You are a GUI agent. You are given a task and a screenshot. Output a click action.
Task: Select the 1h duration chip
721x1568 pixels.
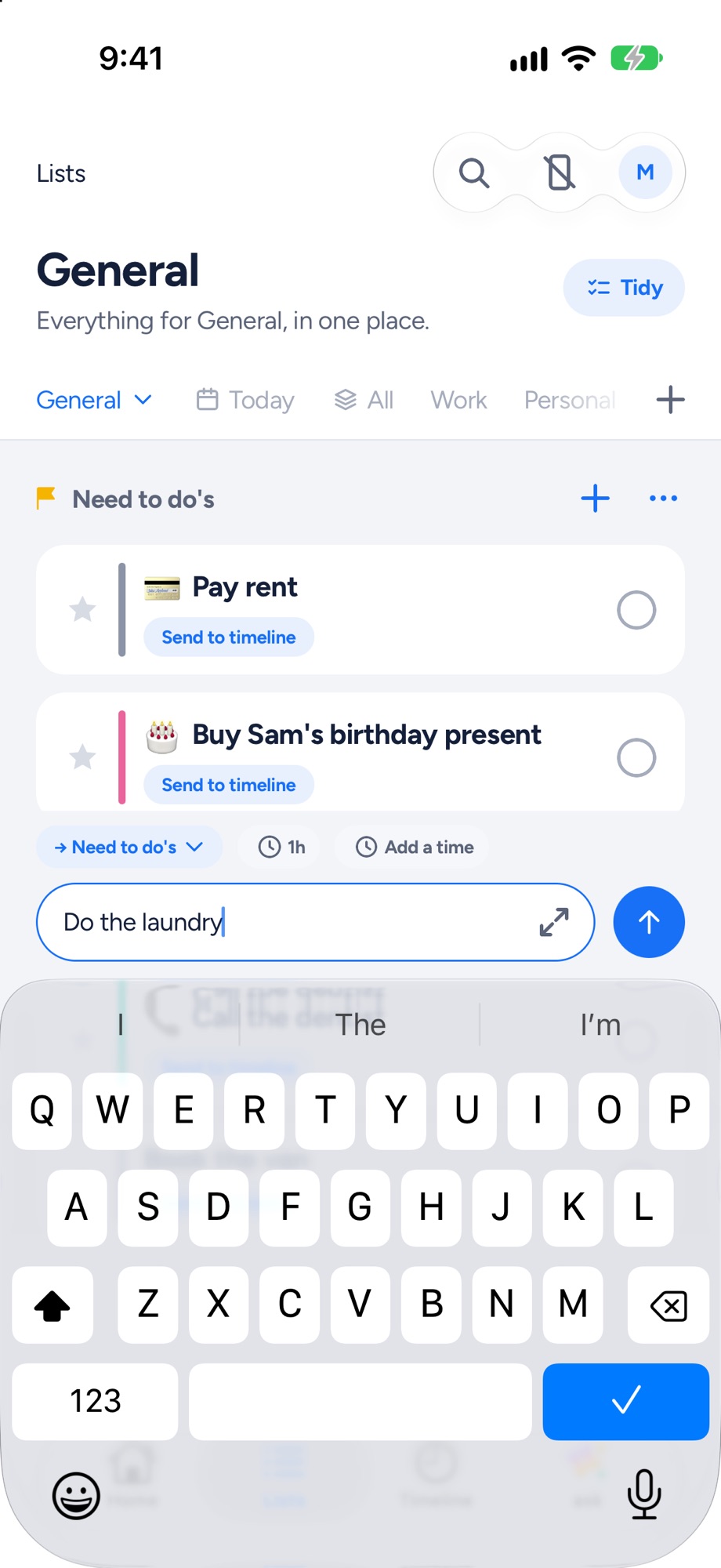coord(281,847)
